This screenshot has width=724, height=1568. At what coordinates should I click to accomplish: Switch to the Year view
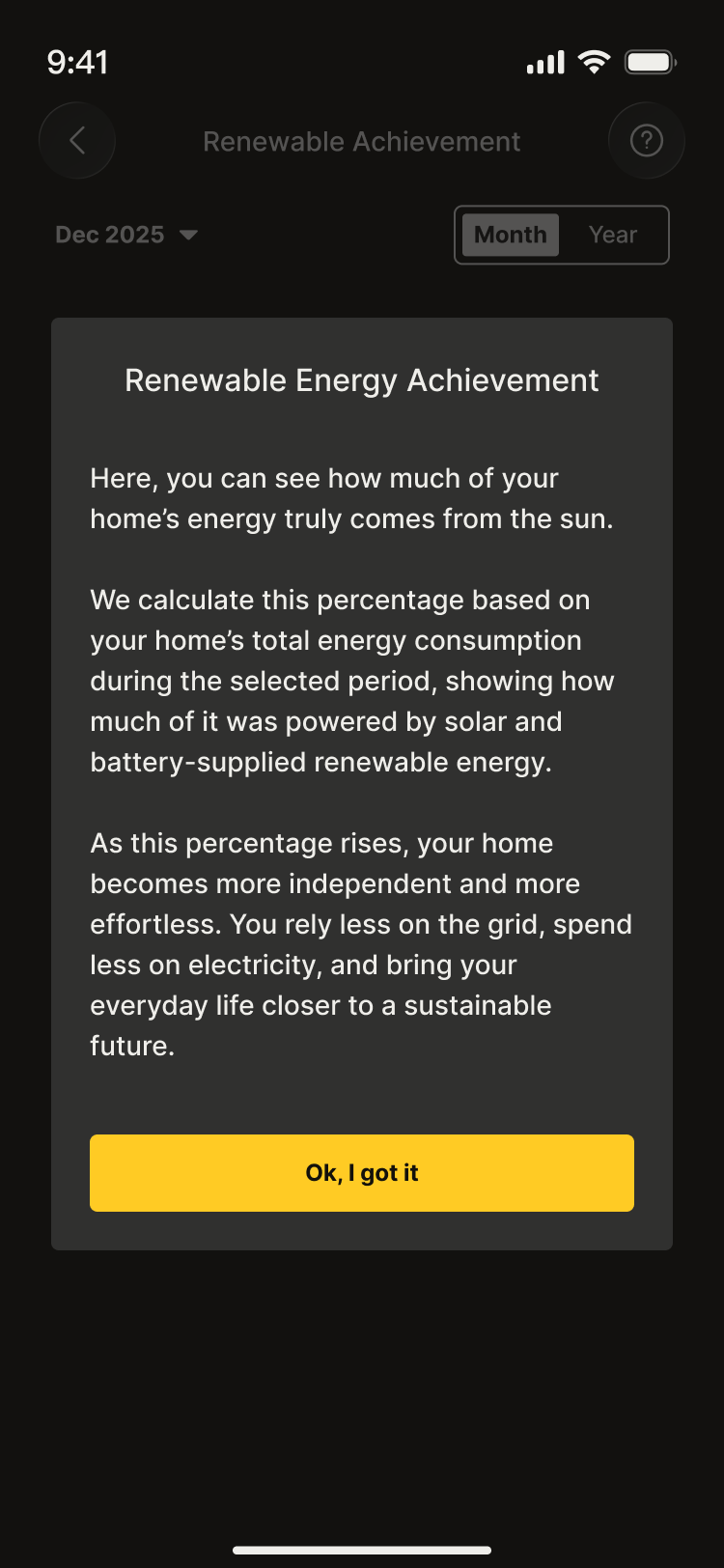tap(613, 235)
